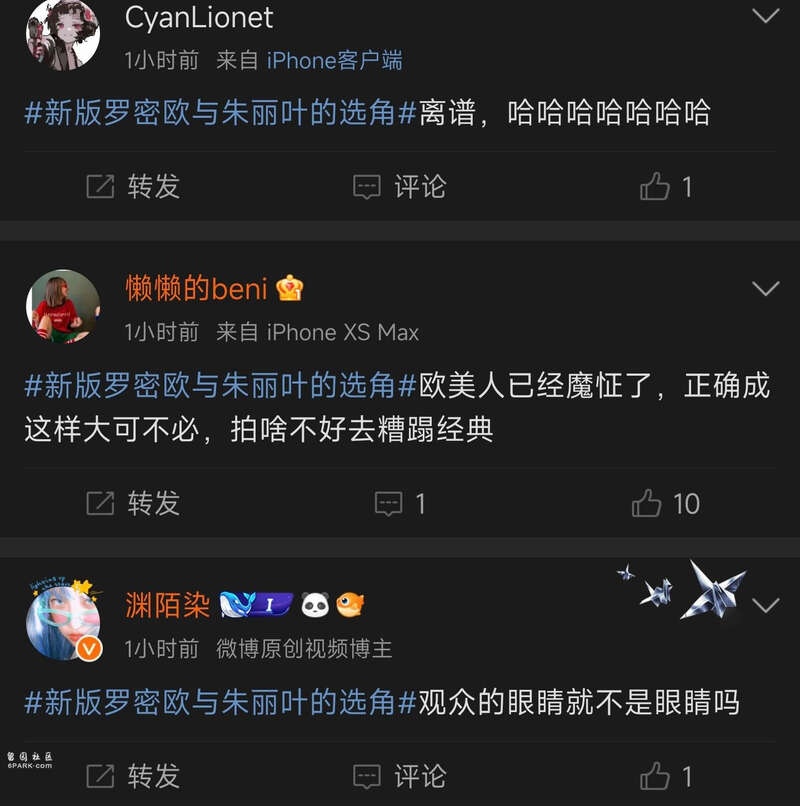Open the hashtag in CyanLionet's post
This screenshot has height=806, width=800.
point(220,113)
